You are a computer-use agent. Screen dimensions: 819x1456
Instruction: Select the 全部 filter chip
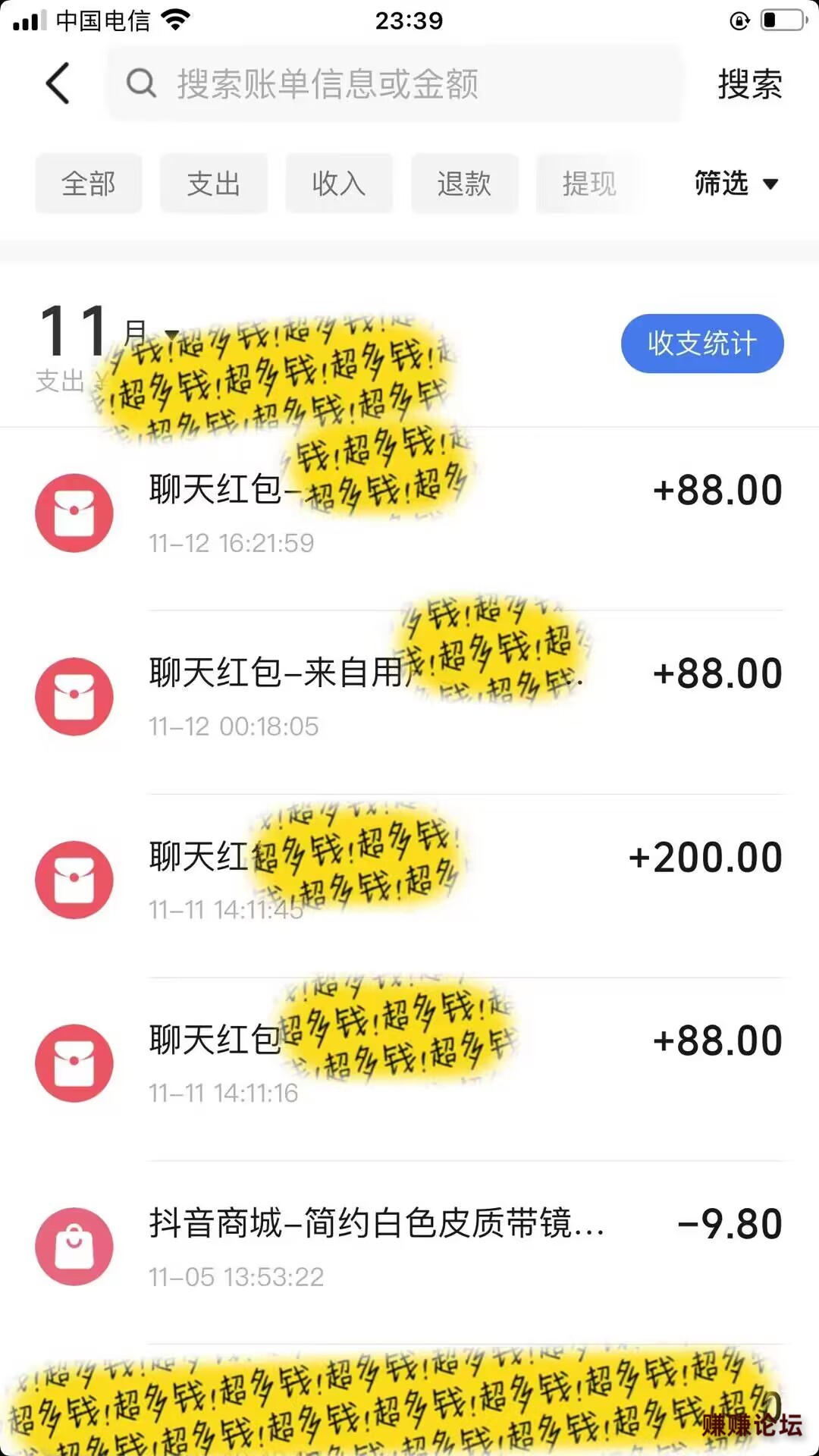click(89, 184)
